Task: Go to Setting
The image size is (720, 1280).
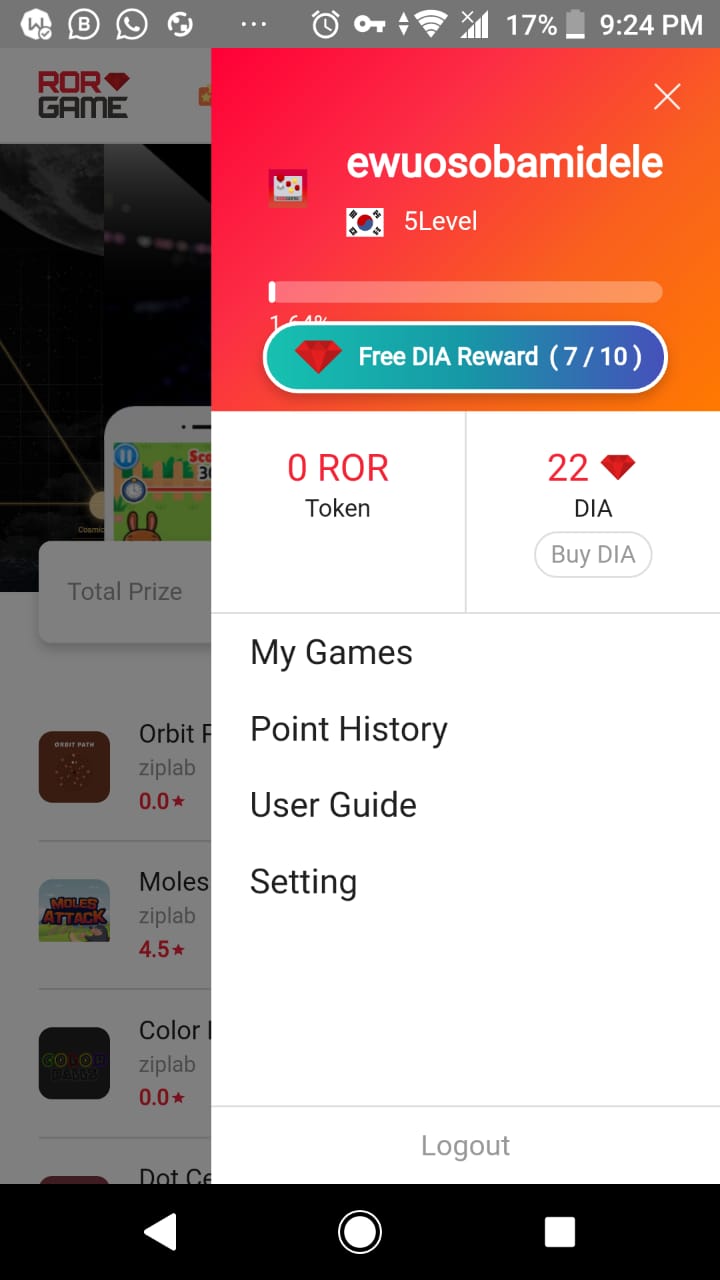Action: [303, 882]
